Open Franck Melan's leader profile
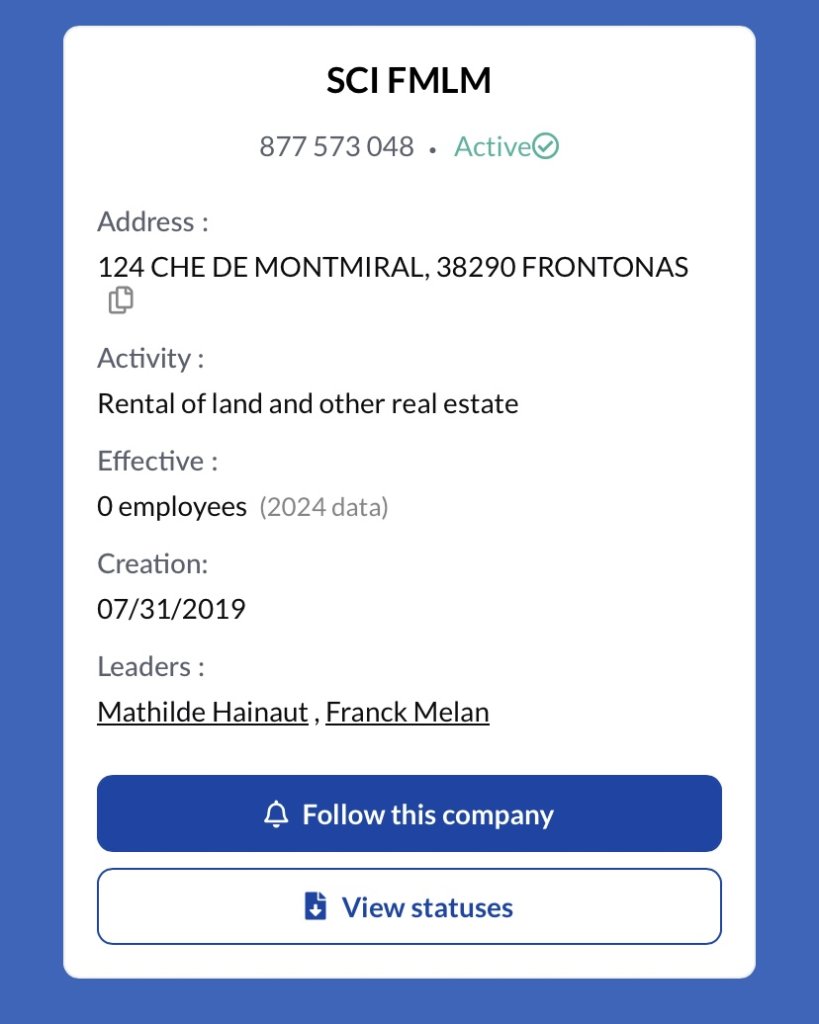The image size is (819, 1024). 407,712
